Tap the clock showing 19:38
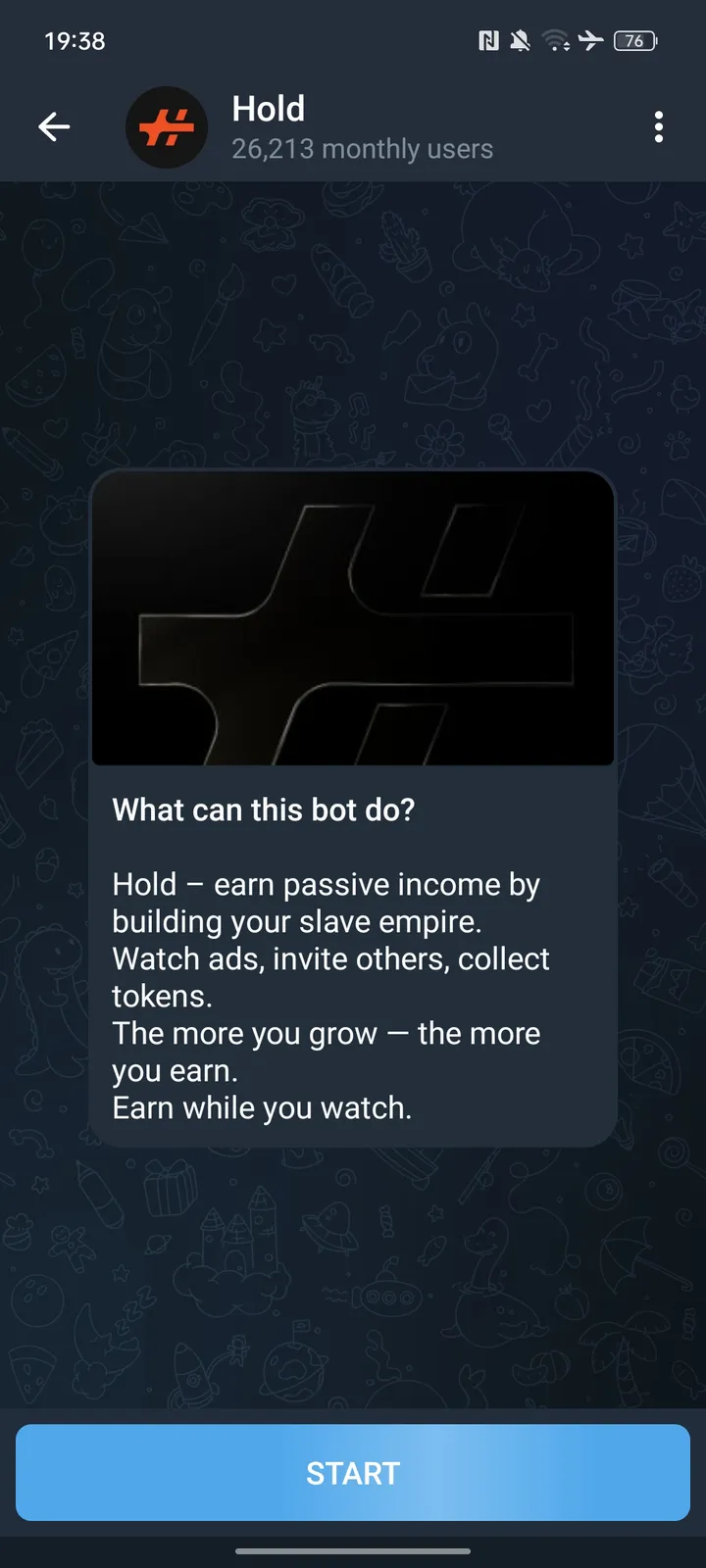Viewport: 706px width, 1568px height. click(x=69, y=41)
